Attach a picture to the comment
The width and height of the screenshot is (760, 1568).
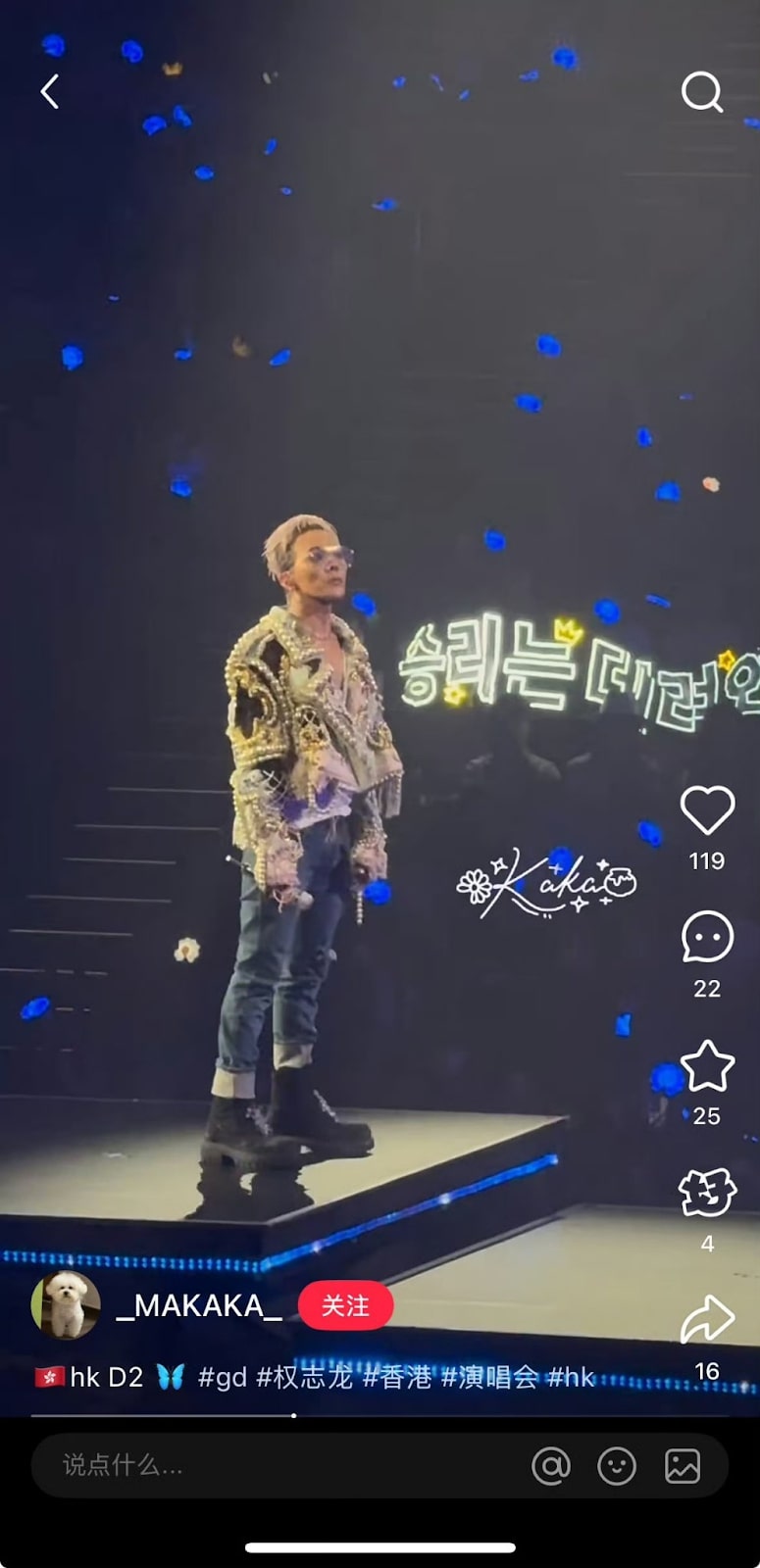[x=683, y=1466]
